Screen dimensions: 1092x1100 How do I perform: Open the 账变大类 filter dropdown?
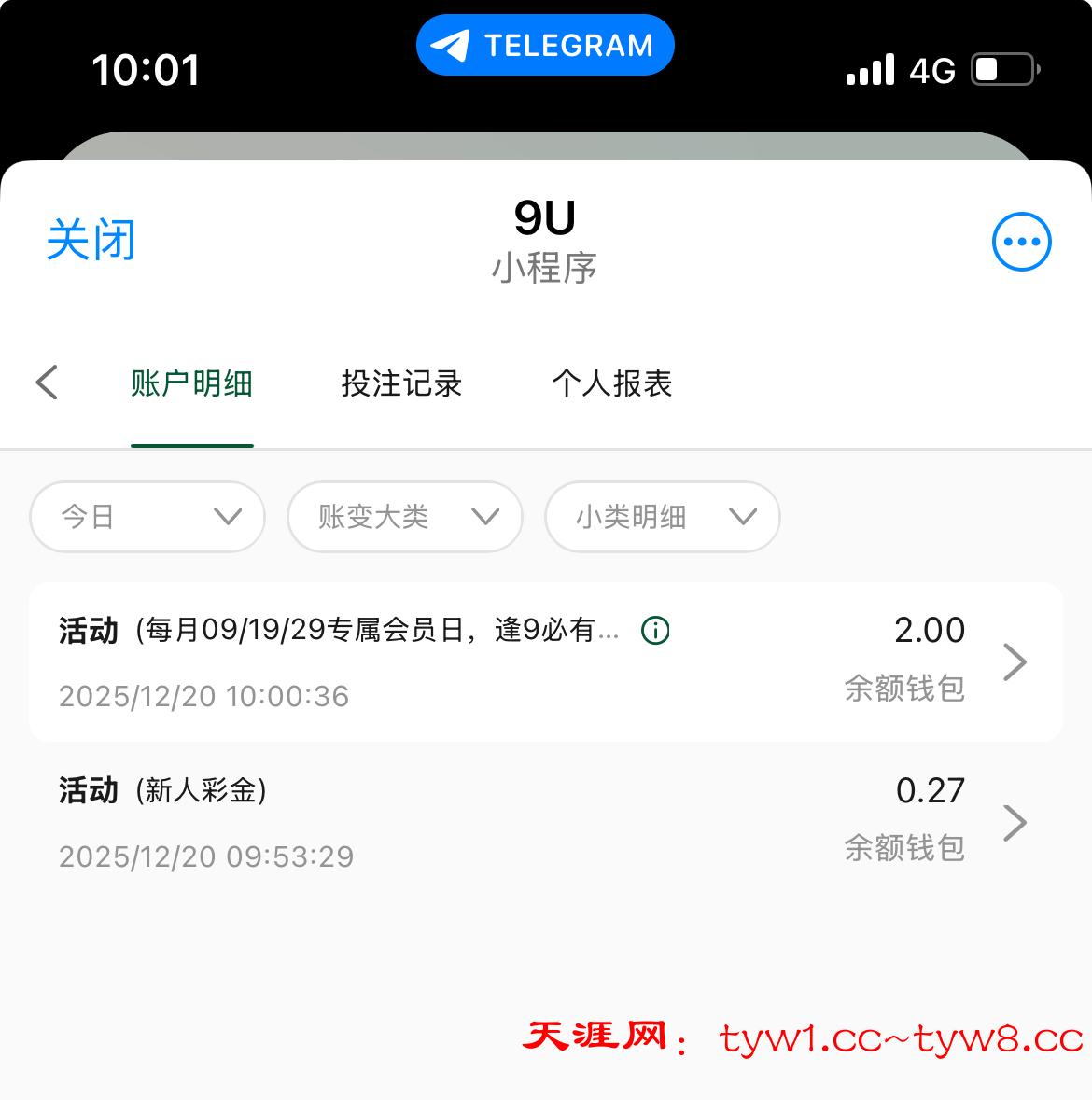(405, 517)
